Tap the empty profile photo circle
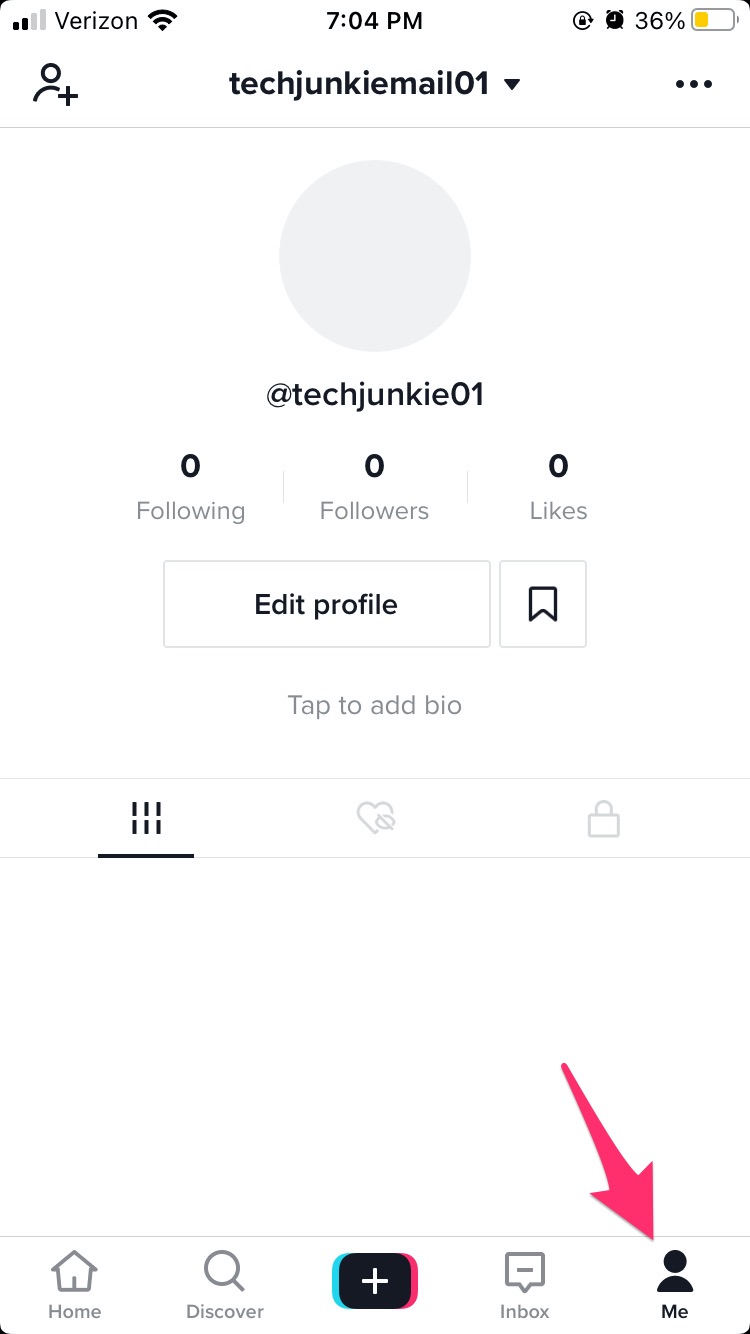Image resolution: width=750 pixels, height=1334 pixels. (x=375, y=256)
